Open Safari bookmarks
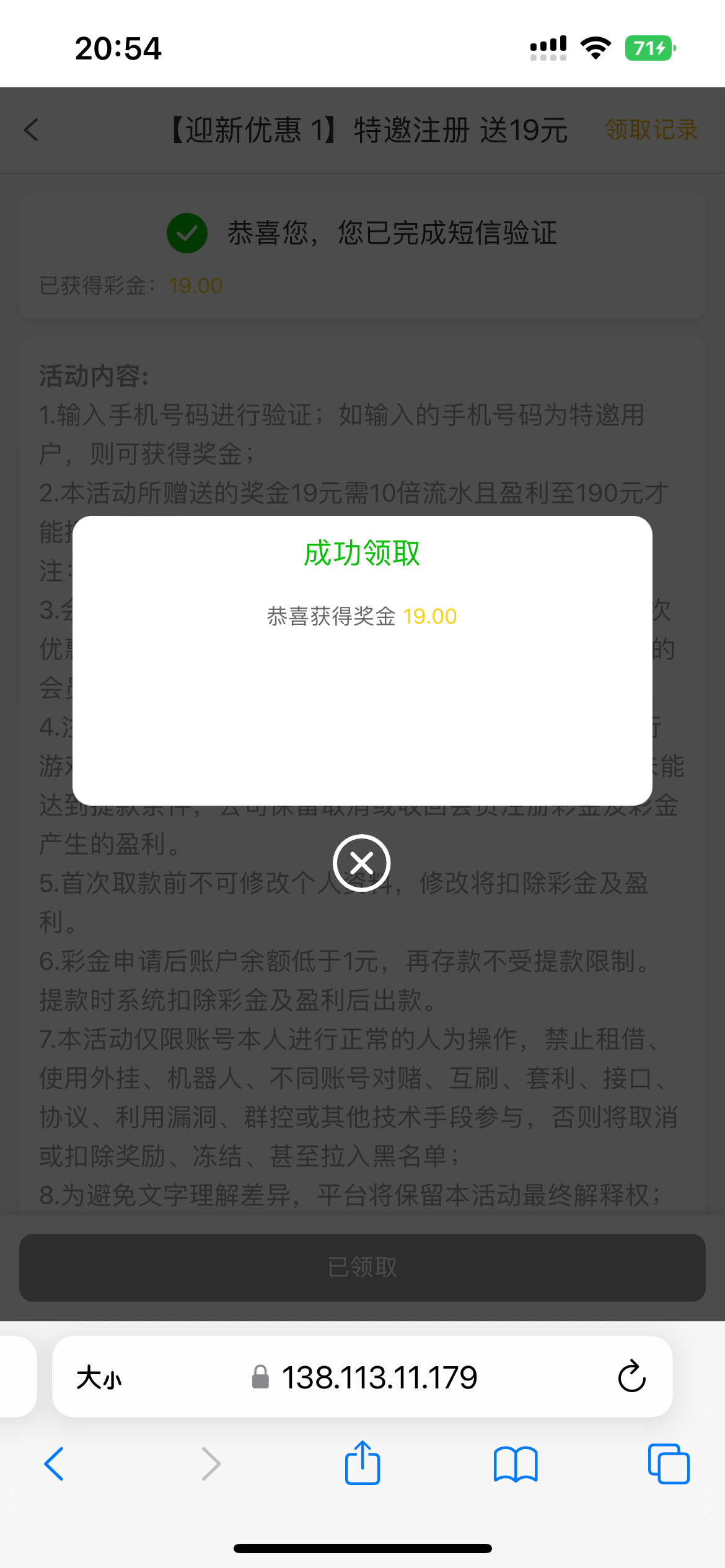The height and width of the screenshot is (1568, 725). click(516, 1464)
